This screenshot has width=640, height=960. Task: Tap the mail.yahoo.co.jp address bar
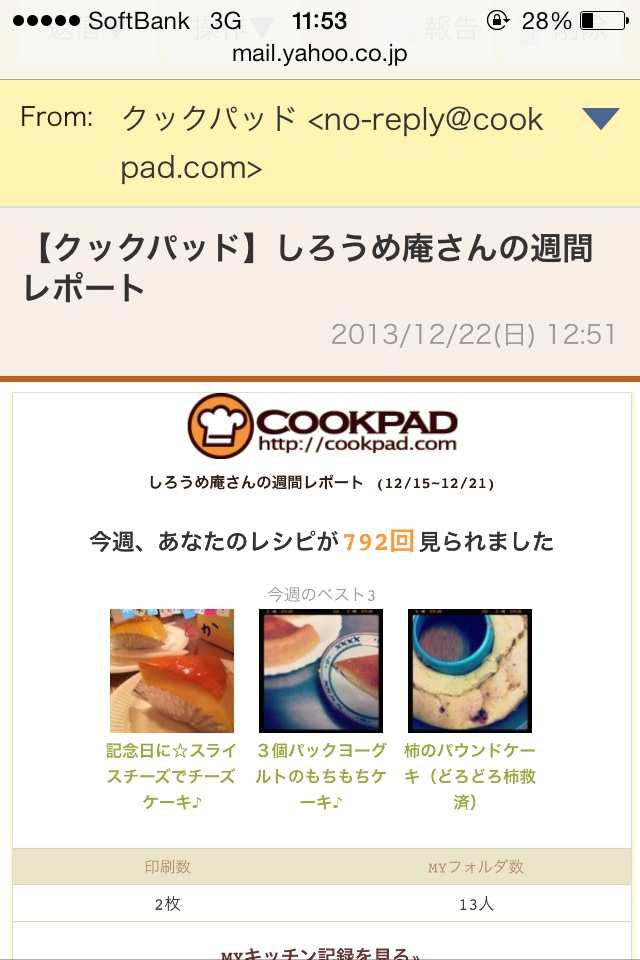(320, 54)
